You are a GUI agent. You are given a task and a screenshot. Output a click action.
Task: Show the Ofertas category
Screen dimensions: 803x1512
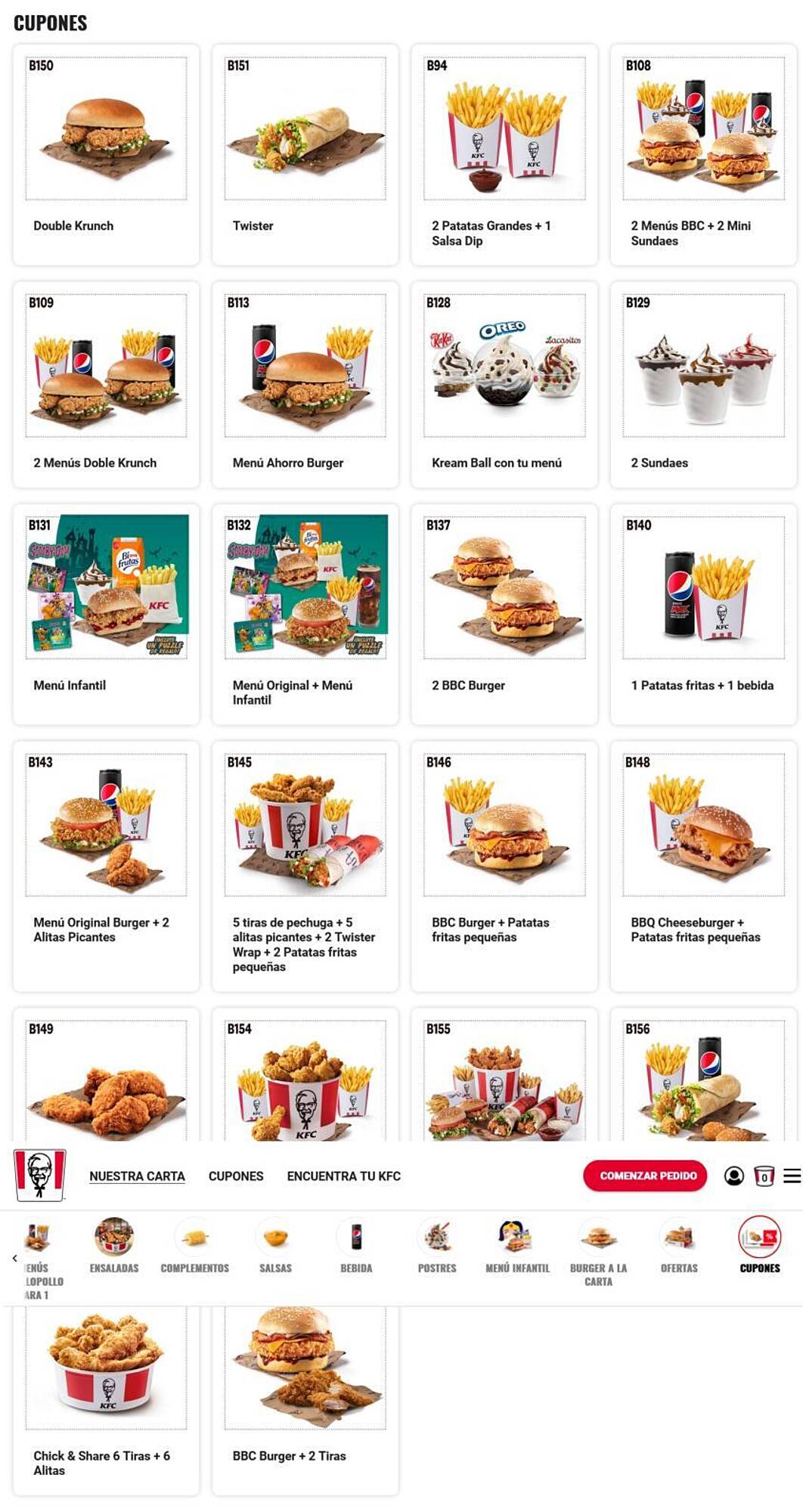point(679,1247)
